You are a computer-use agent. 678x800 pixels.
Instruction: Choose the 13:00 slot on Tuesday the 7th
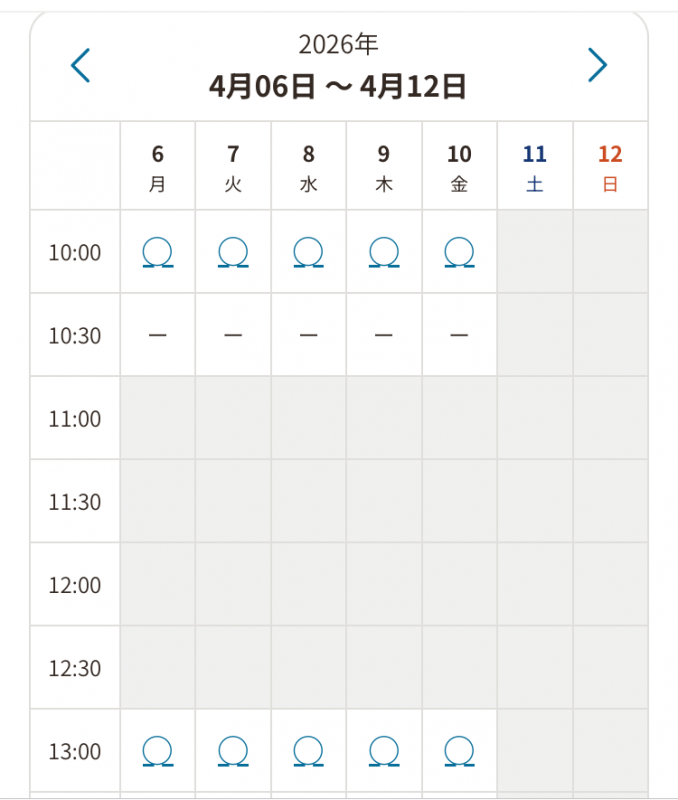coord(233,750)
